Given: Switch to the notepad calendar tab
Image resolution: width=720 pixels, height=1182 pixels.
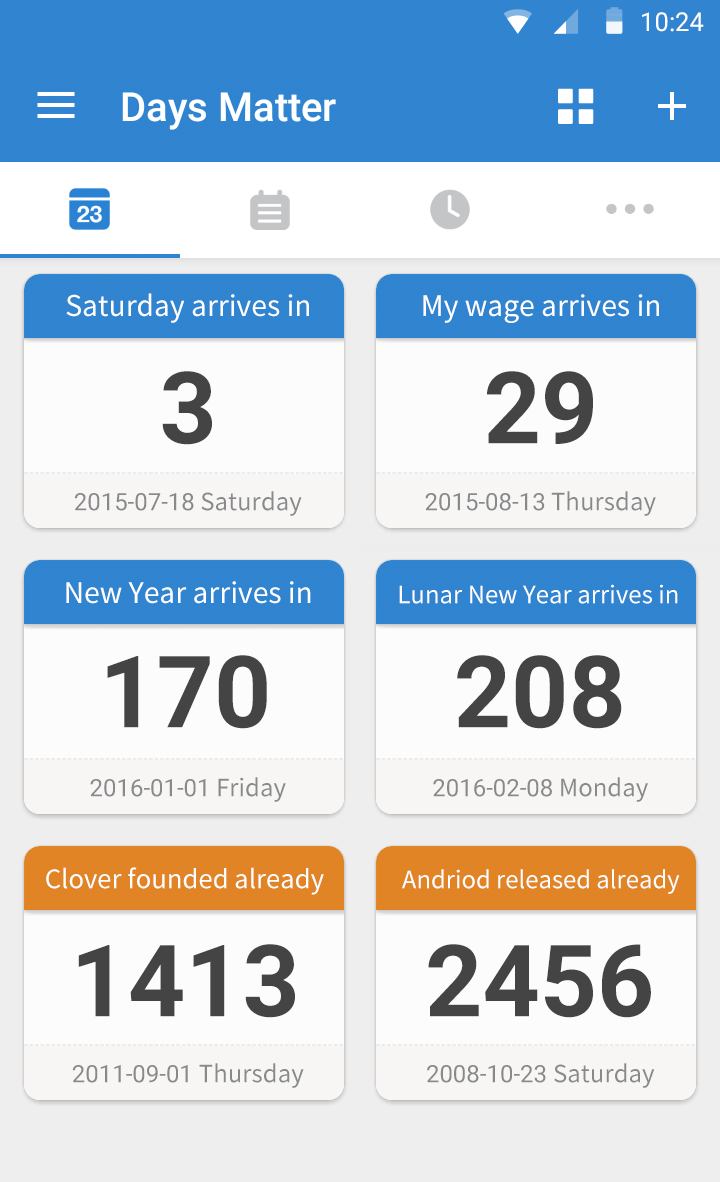Looking at the screenshot, I should pos(270,210).
